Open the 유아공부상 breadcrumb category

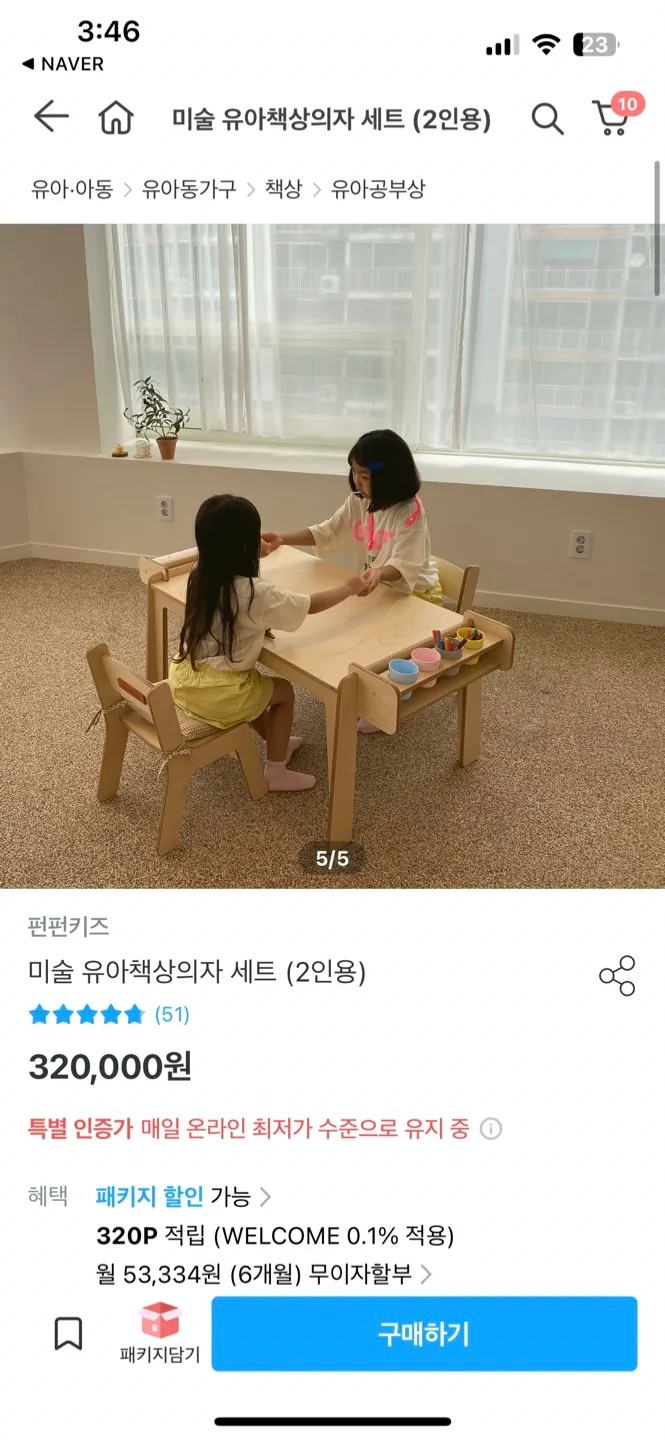(x=378, y=189)
